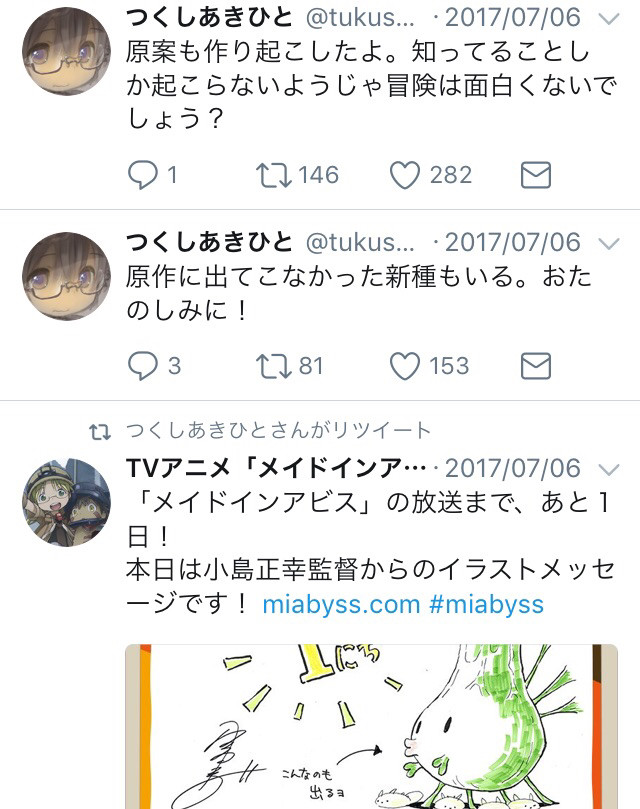Screen dimensions: 640x809
Task: Open the miabyss.com link
Action: point(340,604)
